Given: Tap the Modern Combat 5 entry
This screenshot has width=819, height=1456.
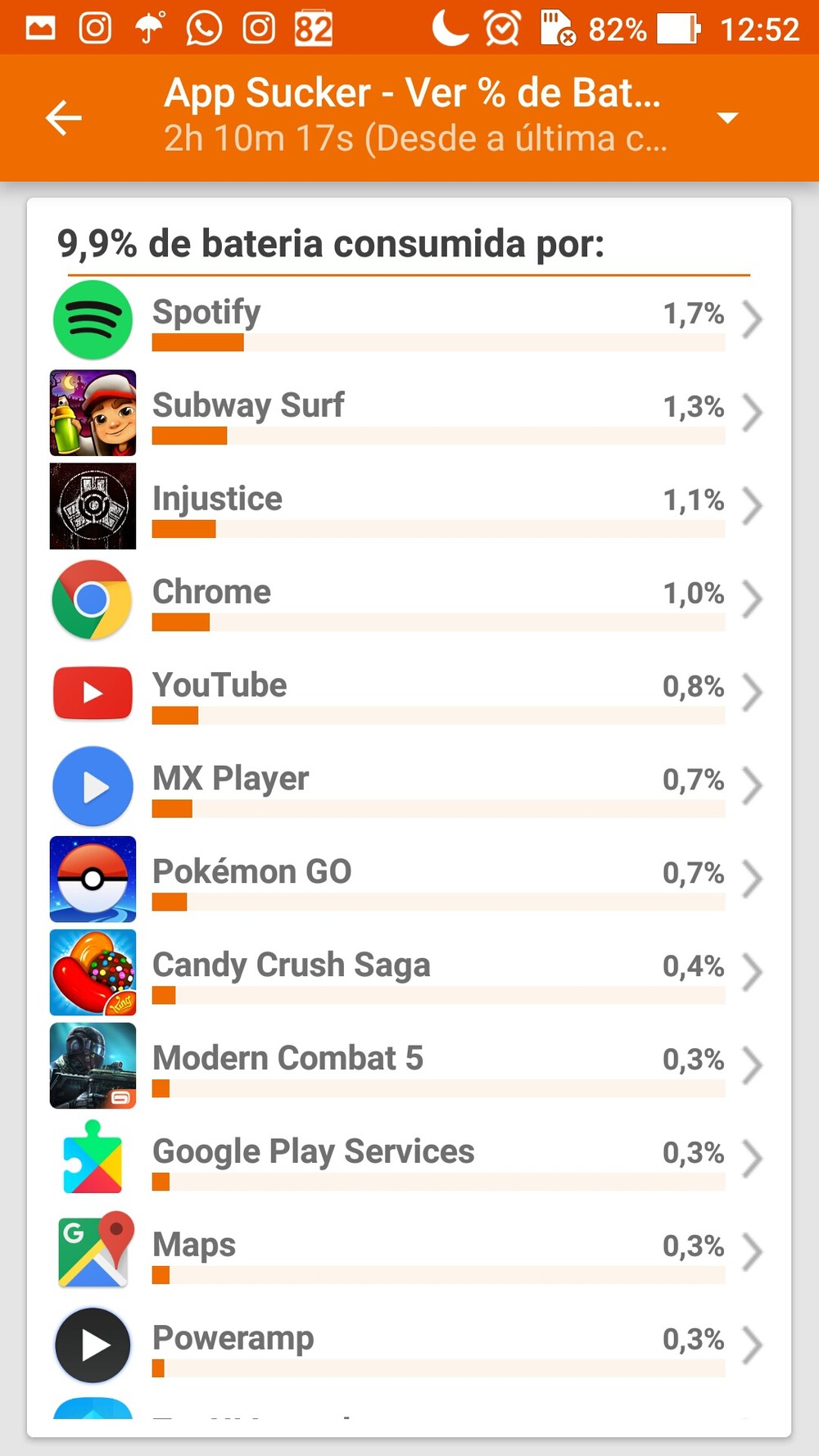Looking at the screenshot, I should (409, 1066).
